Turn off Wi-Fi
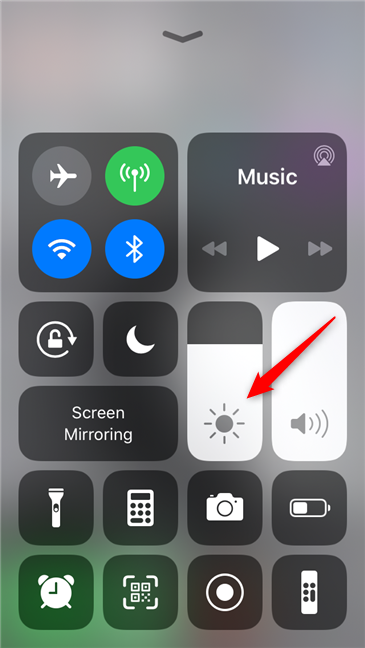This screenshot has width=365, height=648. pyautogui.click(x=62, y=249)
